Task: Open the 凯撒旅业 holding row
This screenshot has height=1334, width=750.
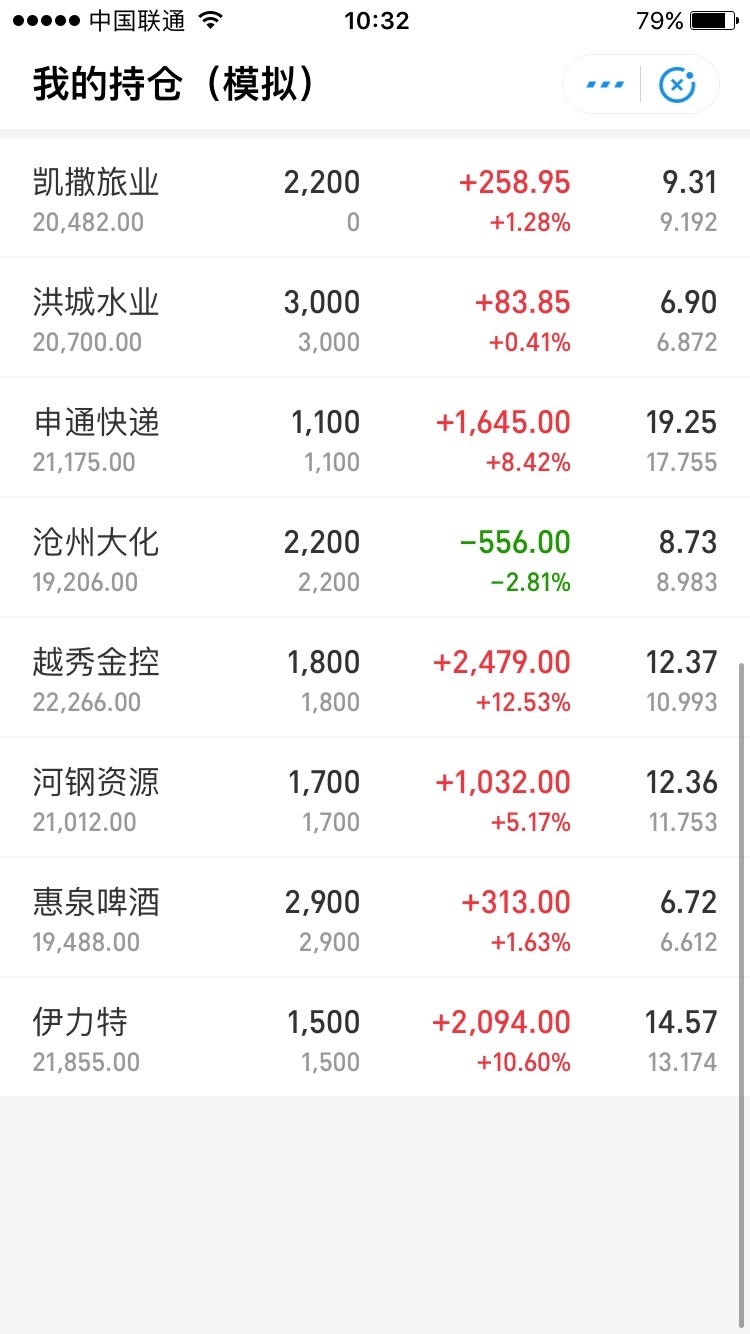Action: [375, 198]
